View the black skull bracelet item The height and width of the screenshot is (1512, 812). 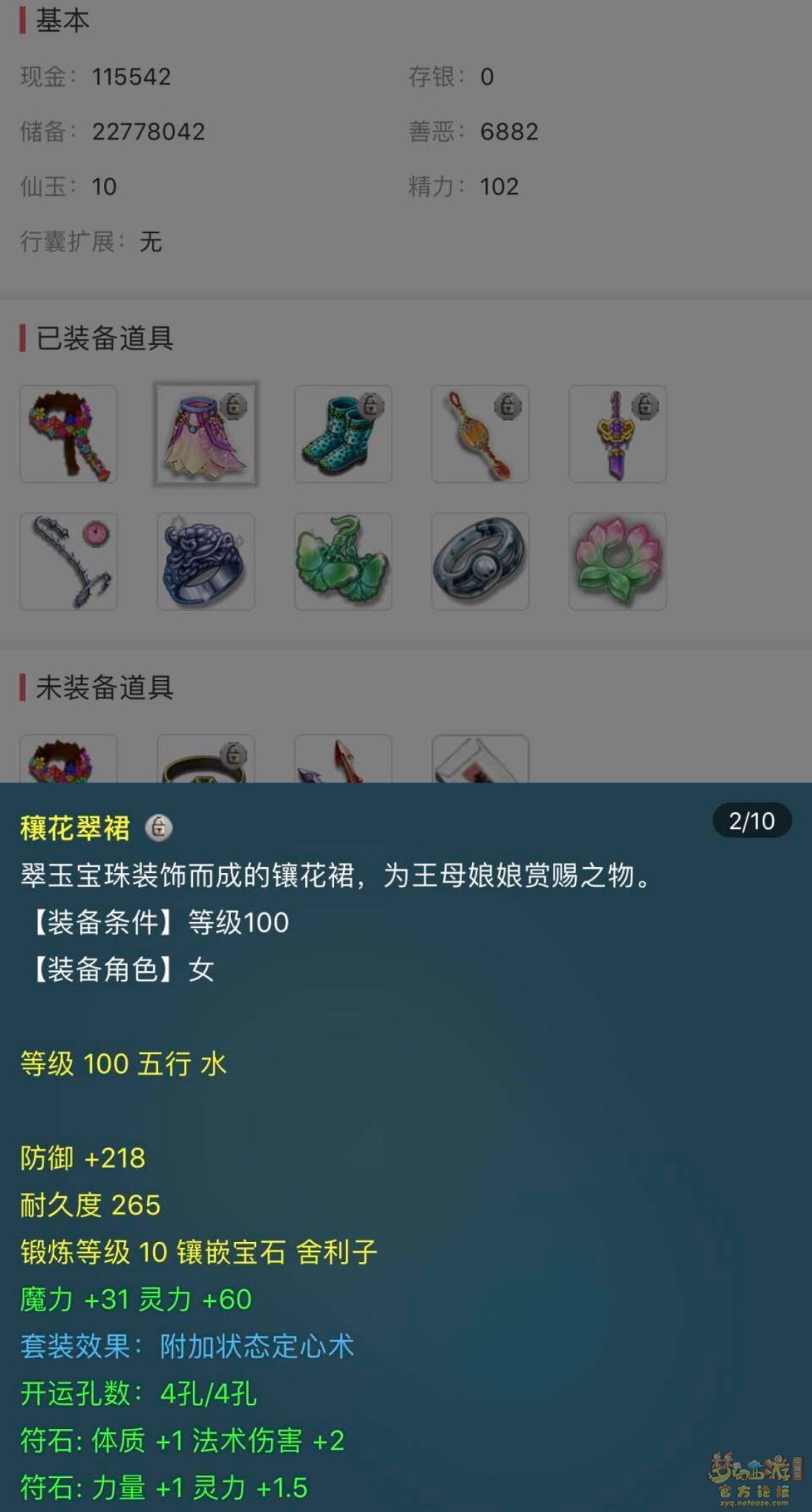(480, 561)
